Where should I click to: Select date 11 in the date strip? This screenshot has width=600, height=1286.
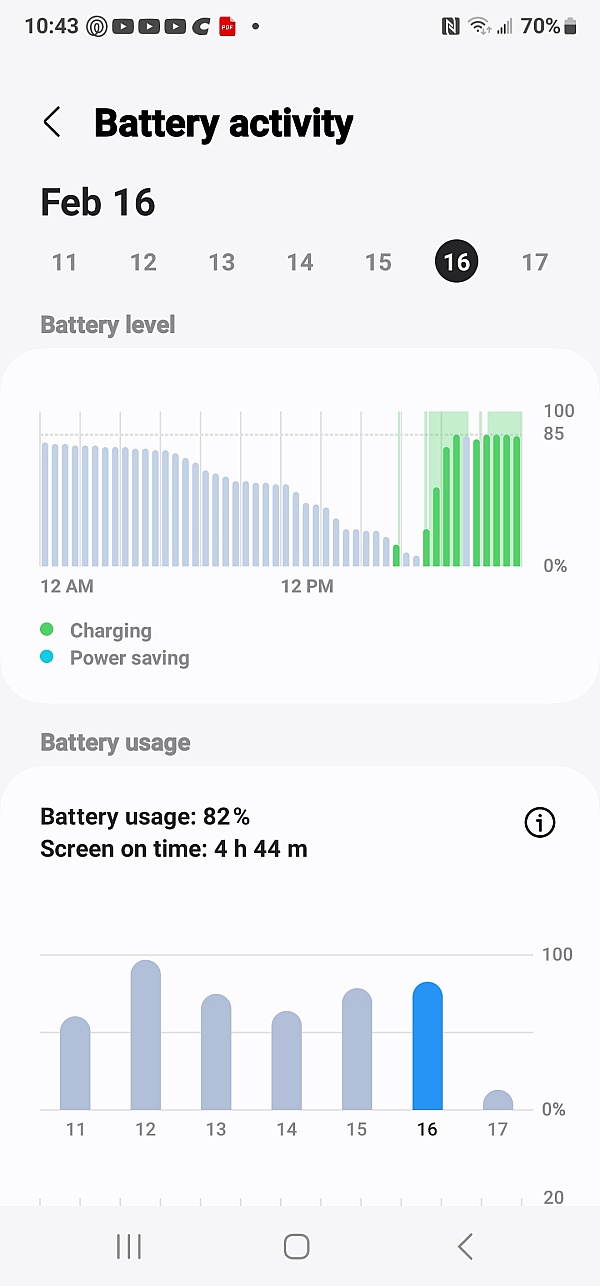pyautogui.click(x=65, y=262)
